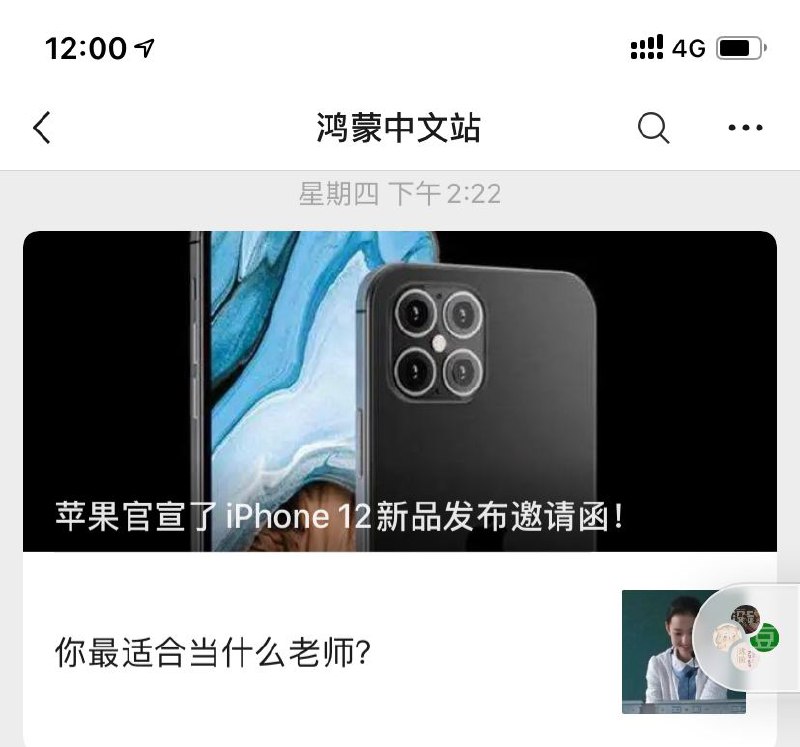This screenshot has height=747, width=800.
Task: Open the iPhone 12 新品发布邀请函 article
Action: click(x=400, y=392)
